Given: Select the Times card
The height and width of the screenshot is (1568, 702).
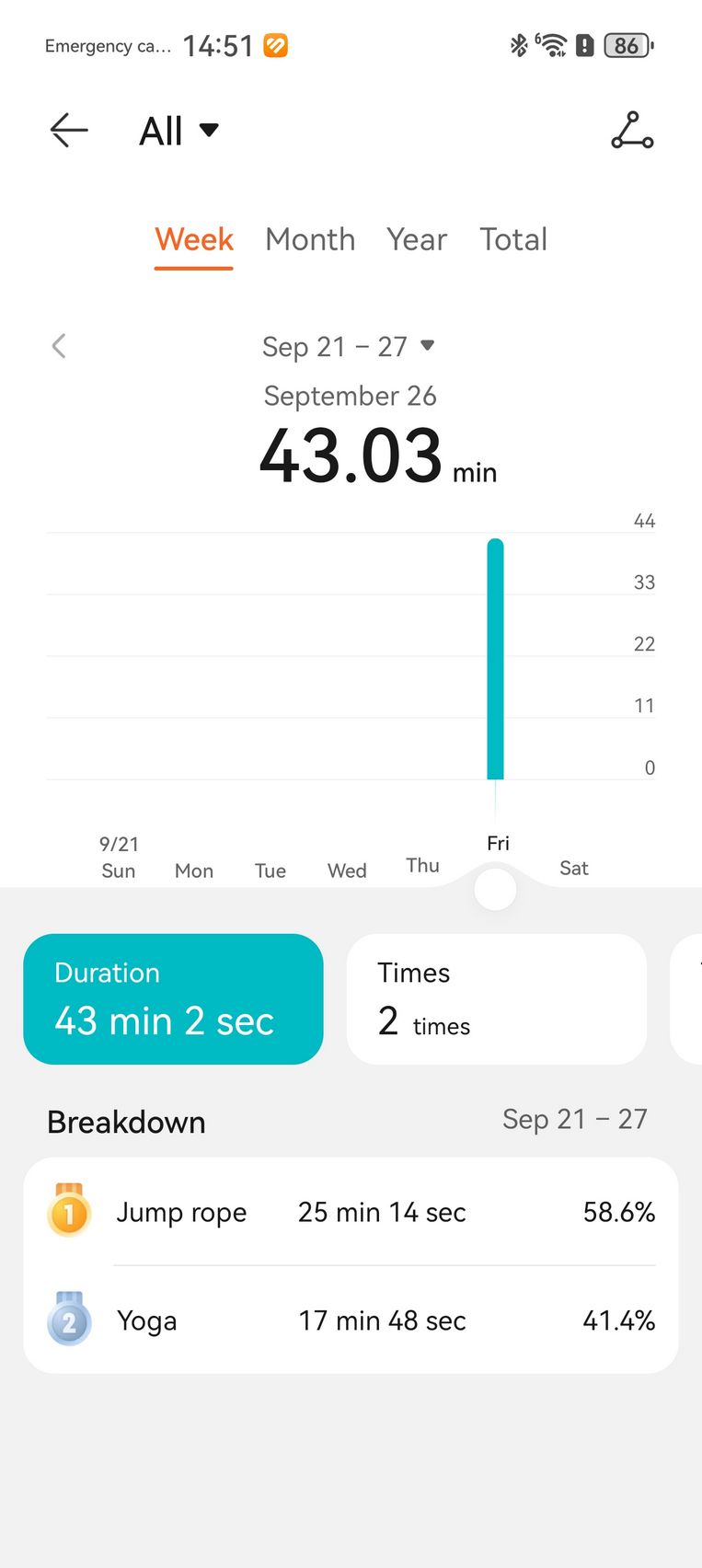Looking at the screenshot, I should click(x=497, y=999).
